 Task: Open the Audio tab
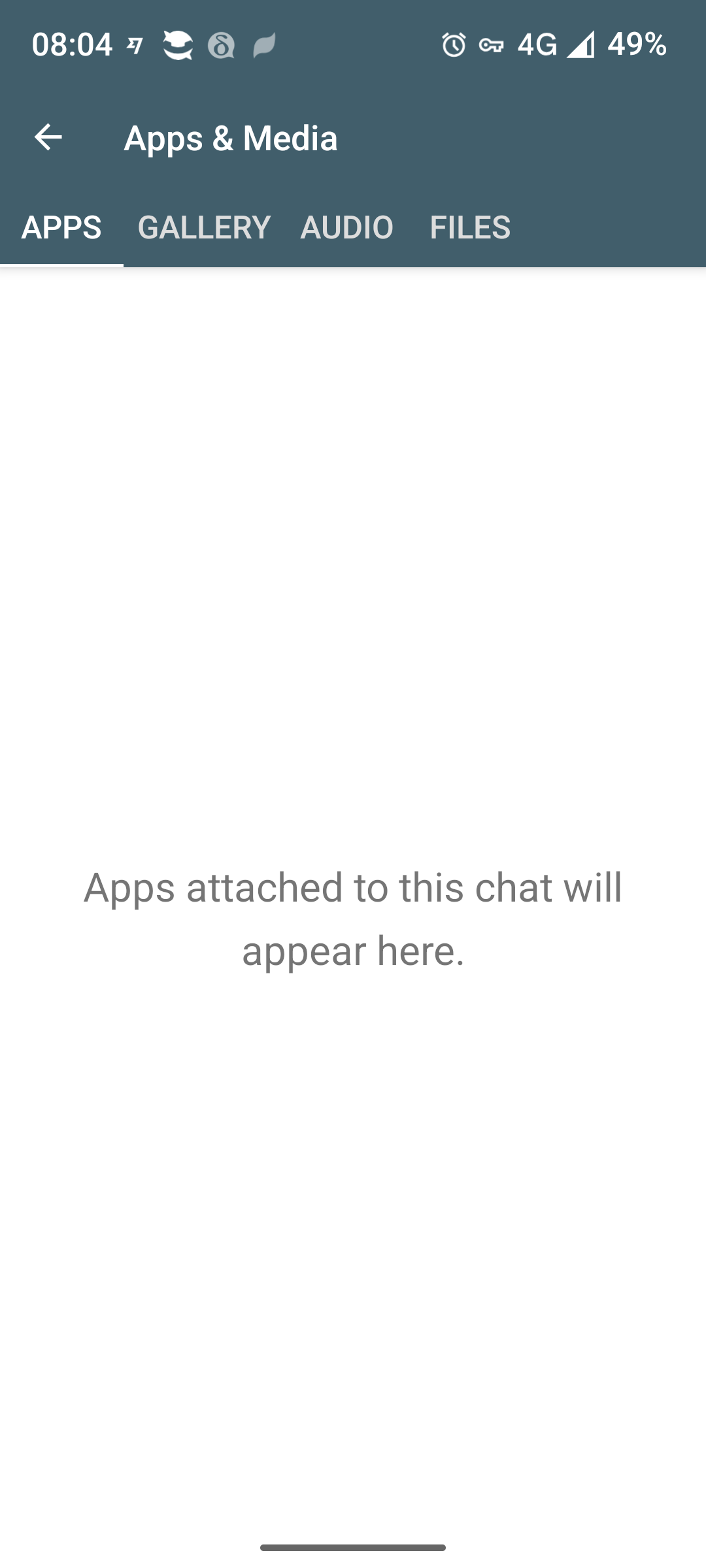(x=346, y=227)
